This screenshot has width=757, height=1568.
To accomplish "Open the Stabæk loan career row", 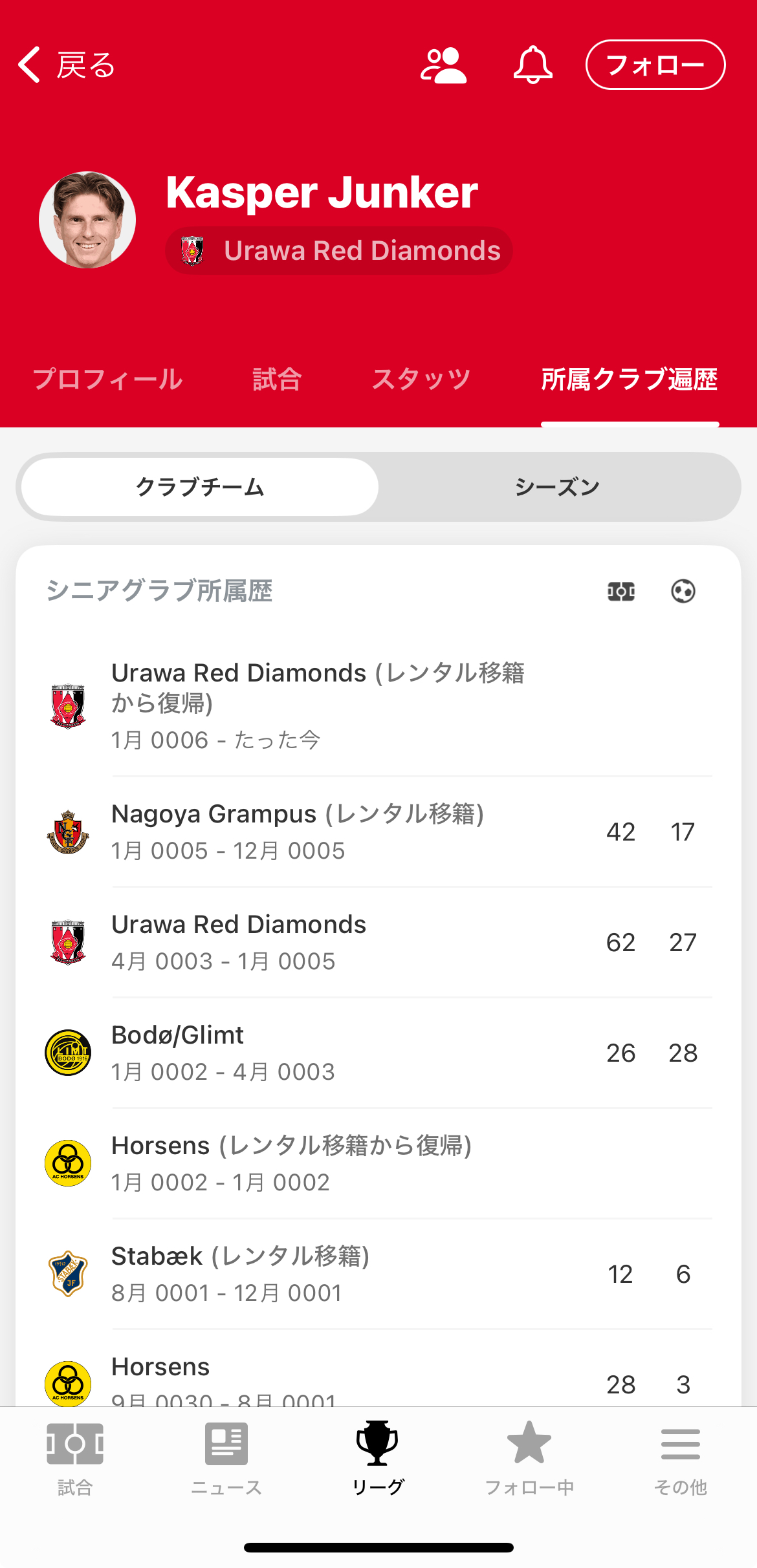I will [378, 1274].
